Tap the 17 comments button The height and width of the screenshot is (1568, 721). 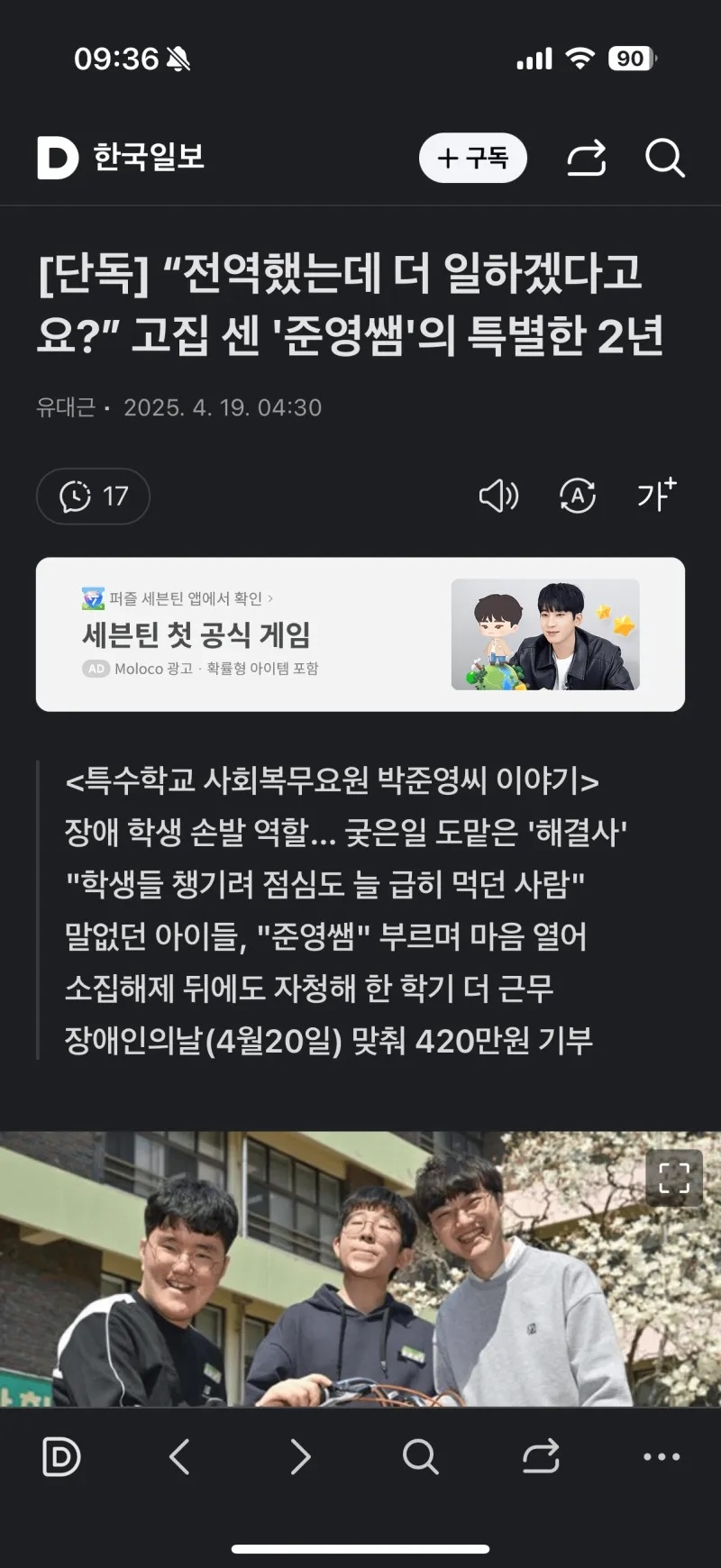pos(93,496)
